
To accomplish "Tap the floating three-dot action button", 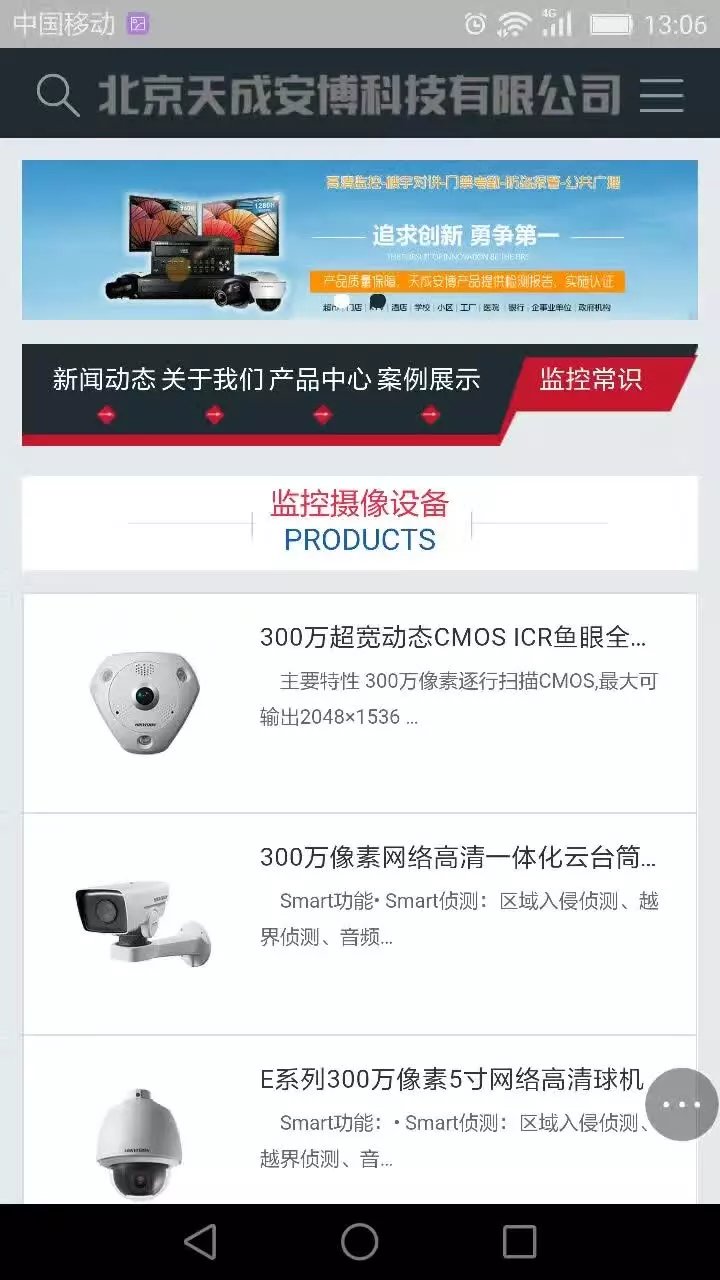I will point(679,1104).
